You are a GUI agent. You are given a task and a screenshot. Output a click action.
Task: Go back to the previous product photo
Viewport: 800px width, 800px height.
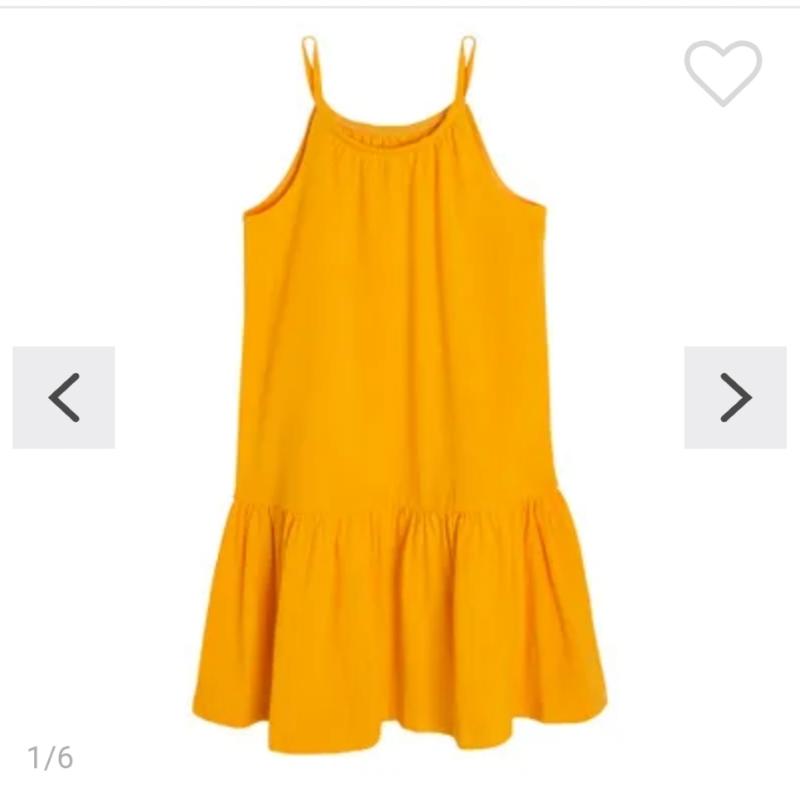64,398
